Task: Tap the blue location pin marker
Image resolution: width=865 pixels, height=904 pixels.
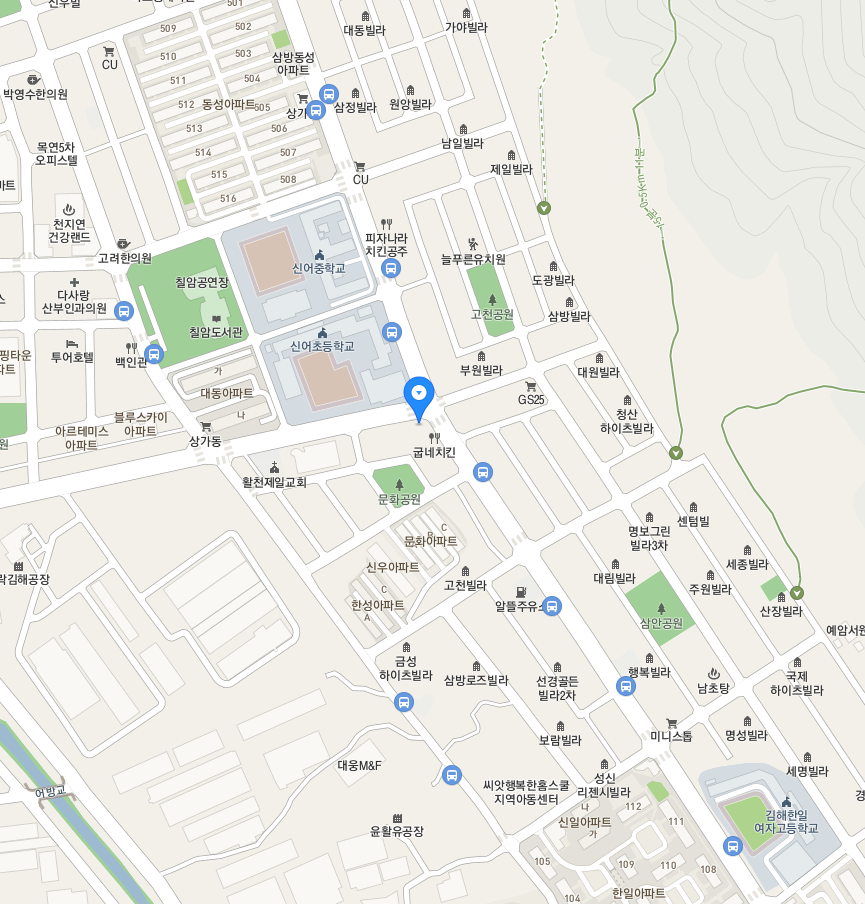Action: coord(419,394)
